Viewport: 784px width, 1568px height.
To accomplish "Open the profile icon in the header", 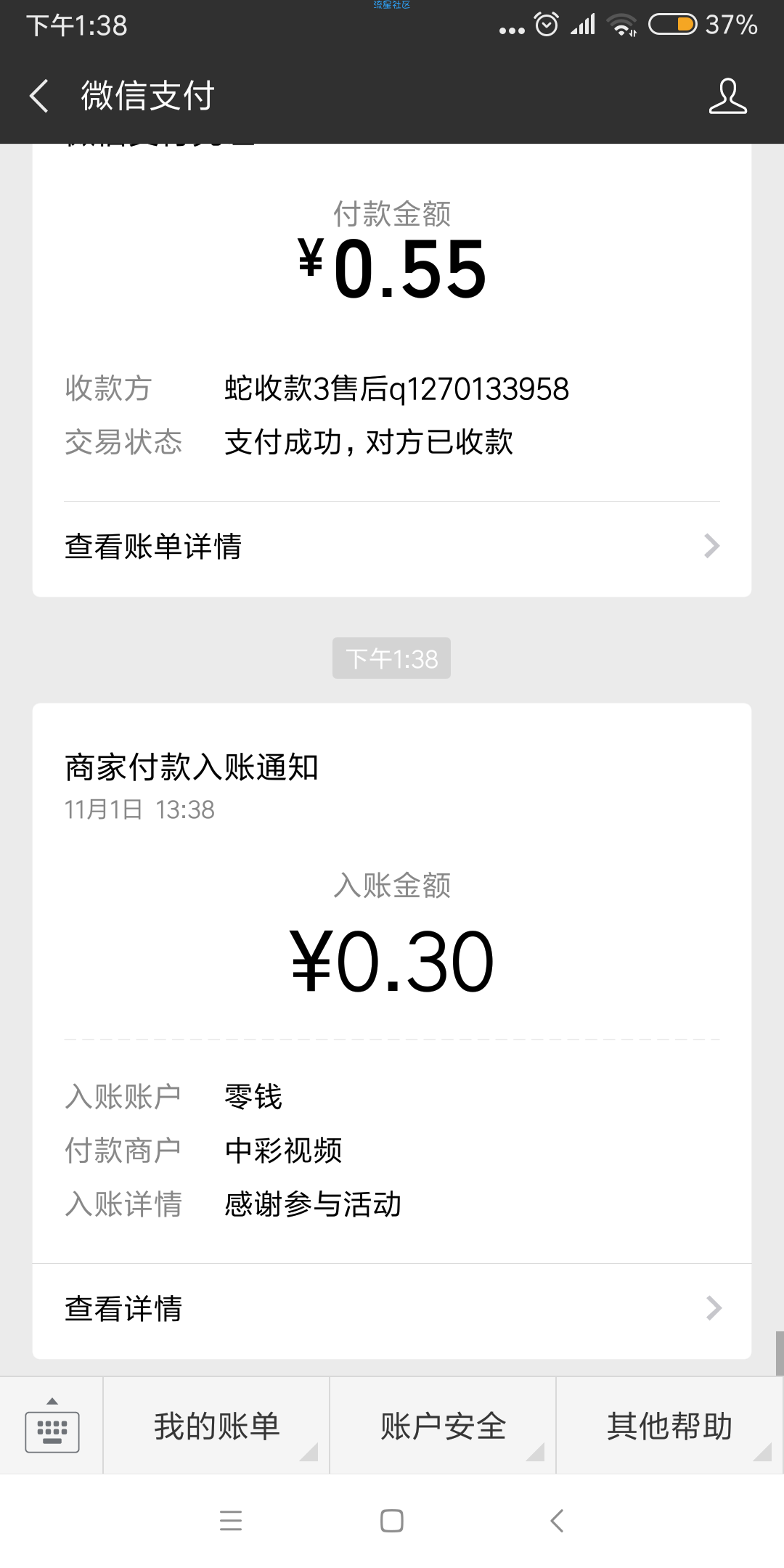I will pyautogui.click(x=727, y=96).
